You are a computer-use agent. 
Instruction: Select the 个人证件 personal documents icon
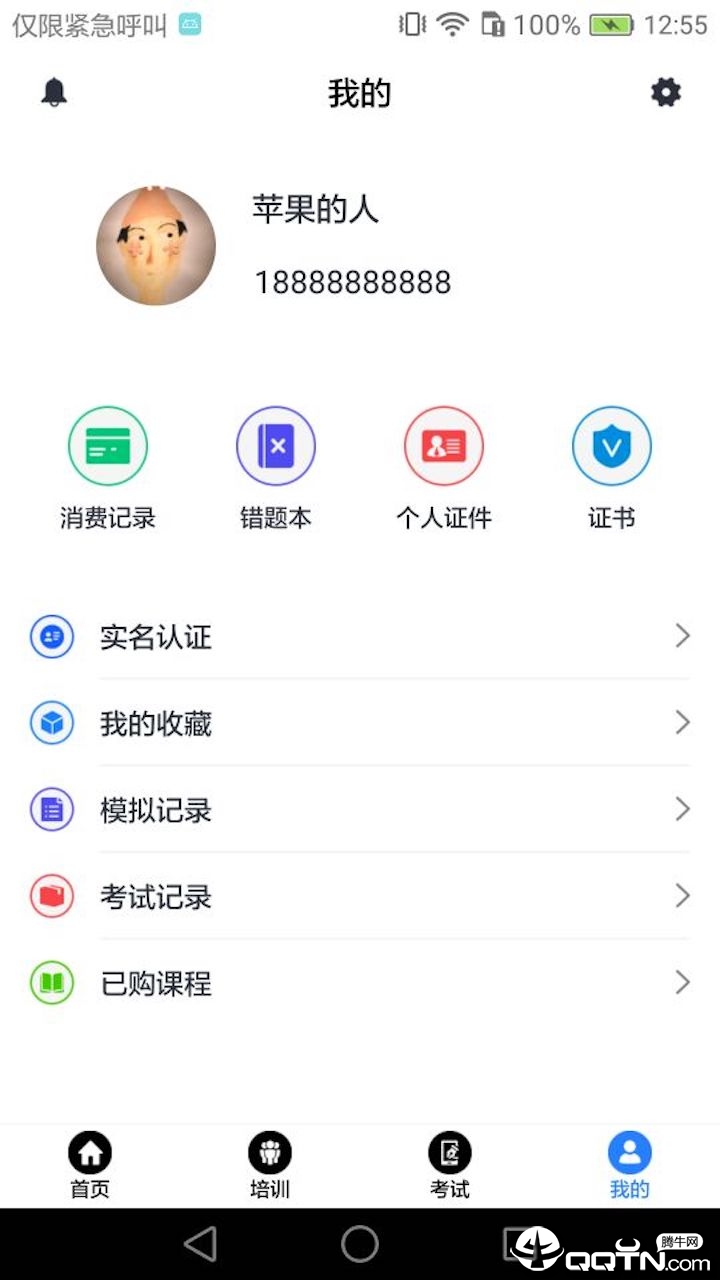coord(444,446)
